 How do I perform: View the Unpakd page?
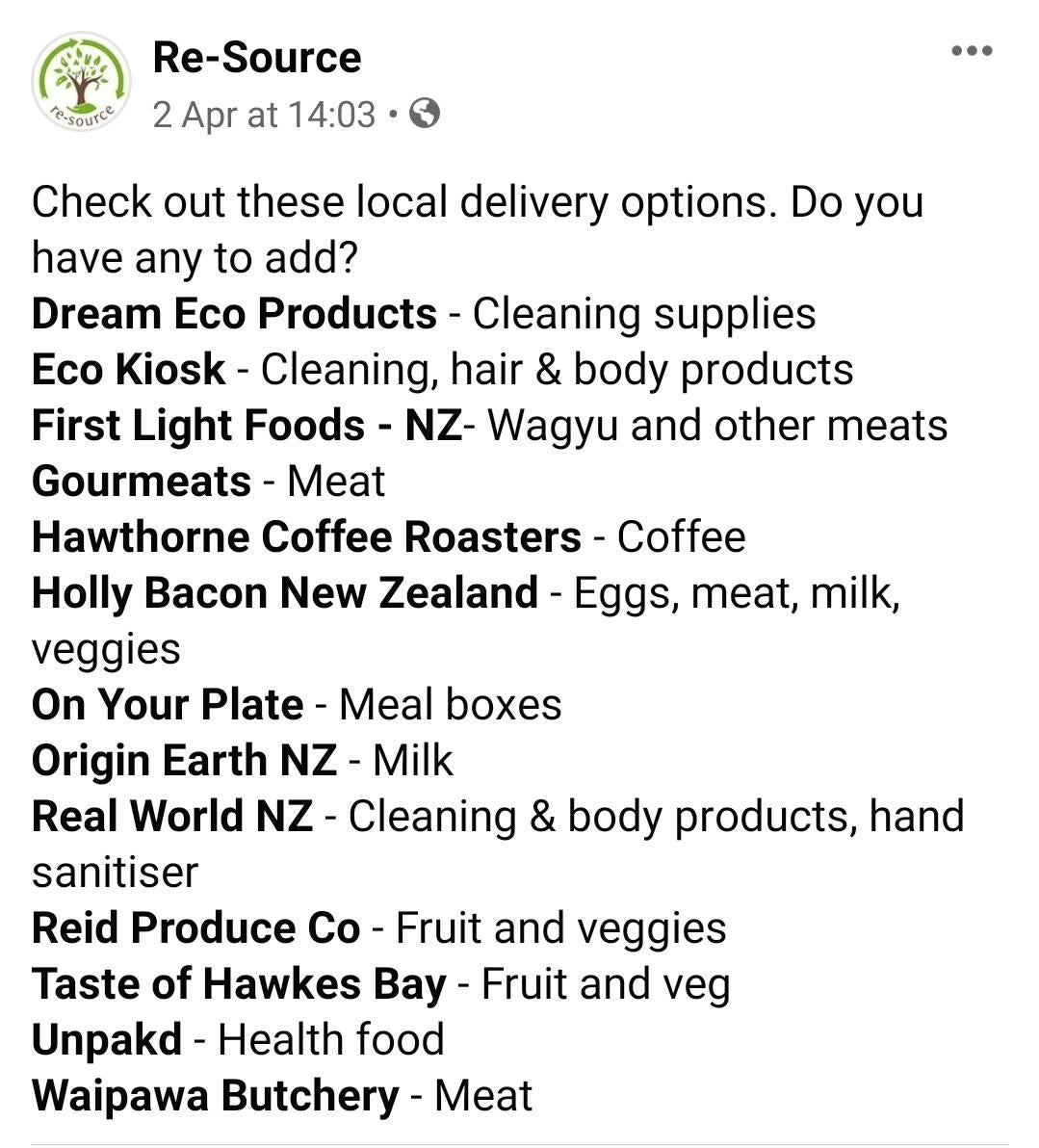pos(107,1040)
